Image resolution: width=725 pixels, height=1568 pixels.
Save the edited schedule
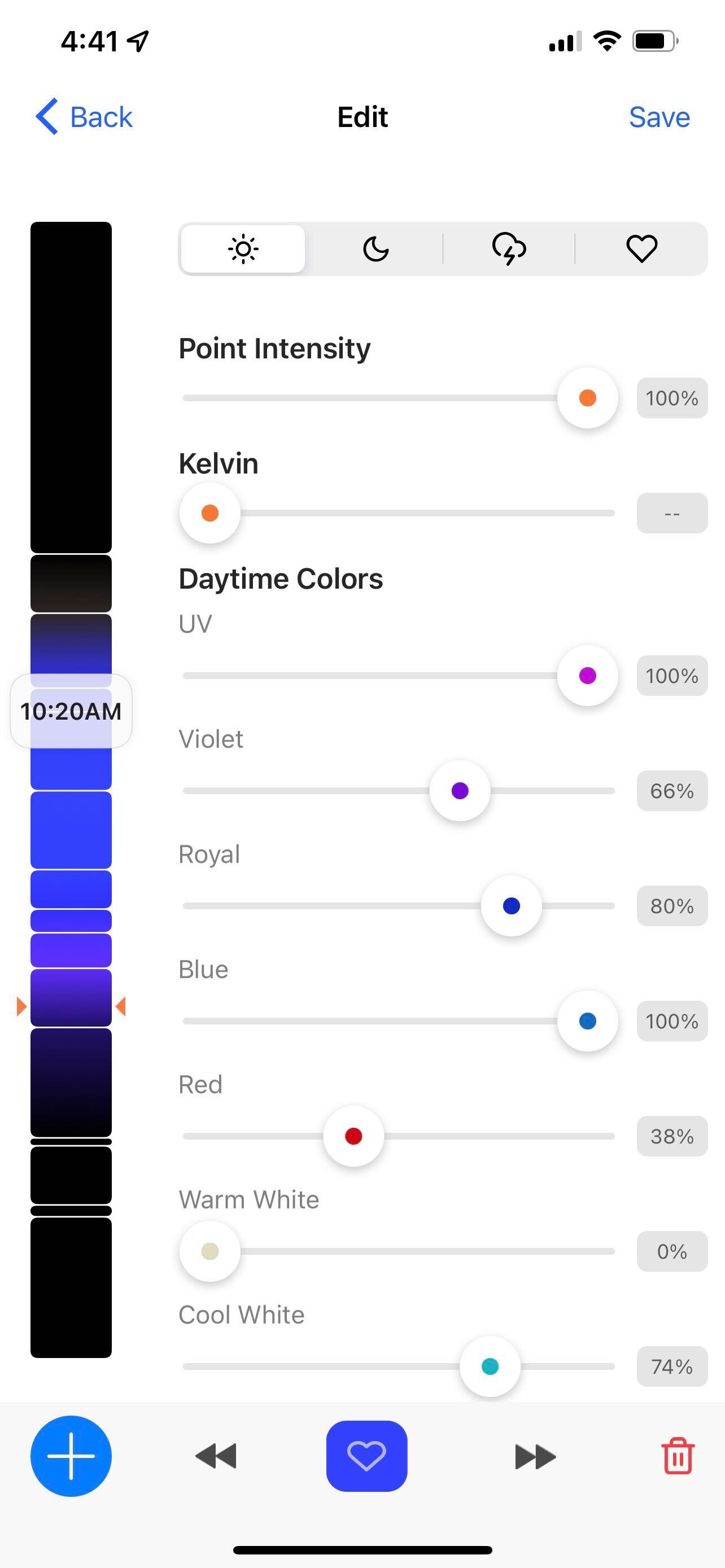click(660, 117)
